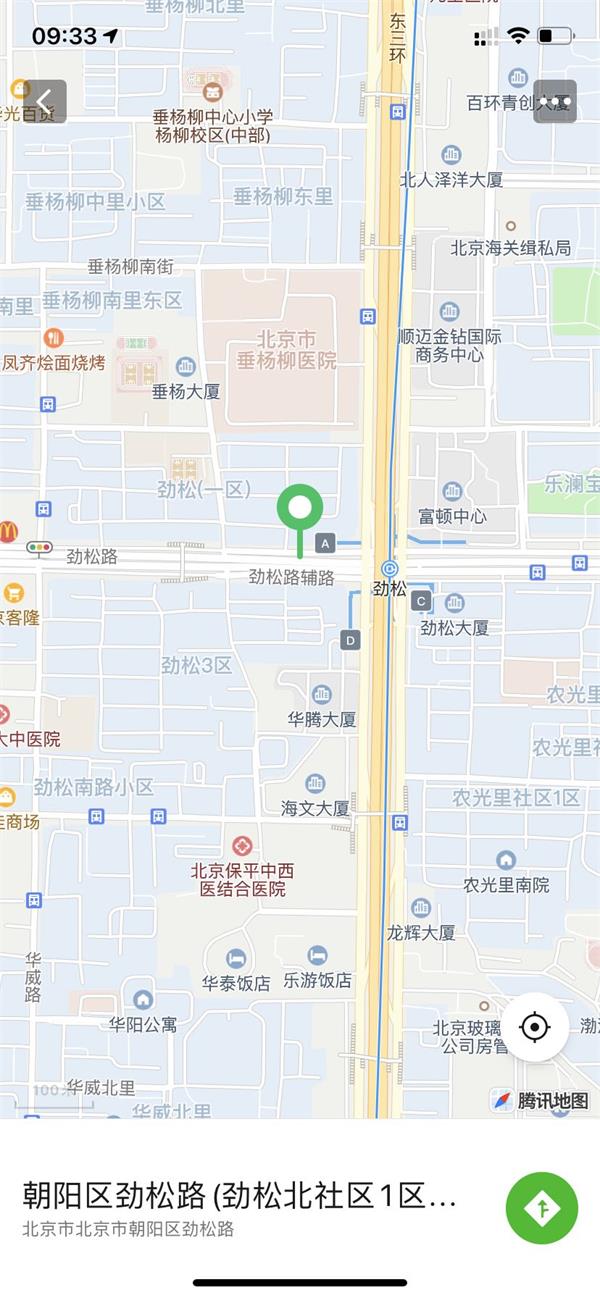The width and height of the screenshot is (600, 1298).
Task: Start navigation with the green directions button
Action: coord(541,1208)
